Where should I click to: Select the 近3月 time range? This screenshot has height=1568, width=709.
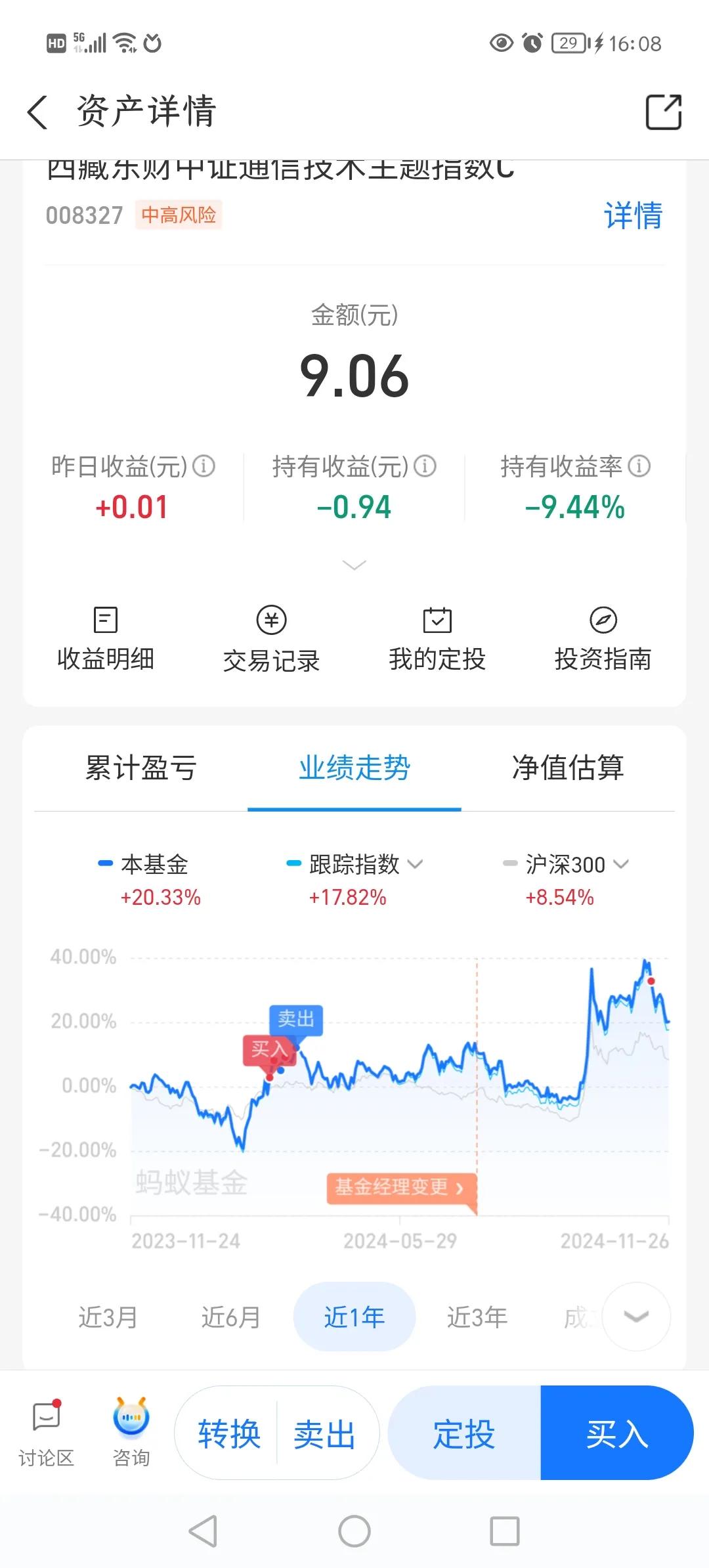coord(108,1317)
